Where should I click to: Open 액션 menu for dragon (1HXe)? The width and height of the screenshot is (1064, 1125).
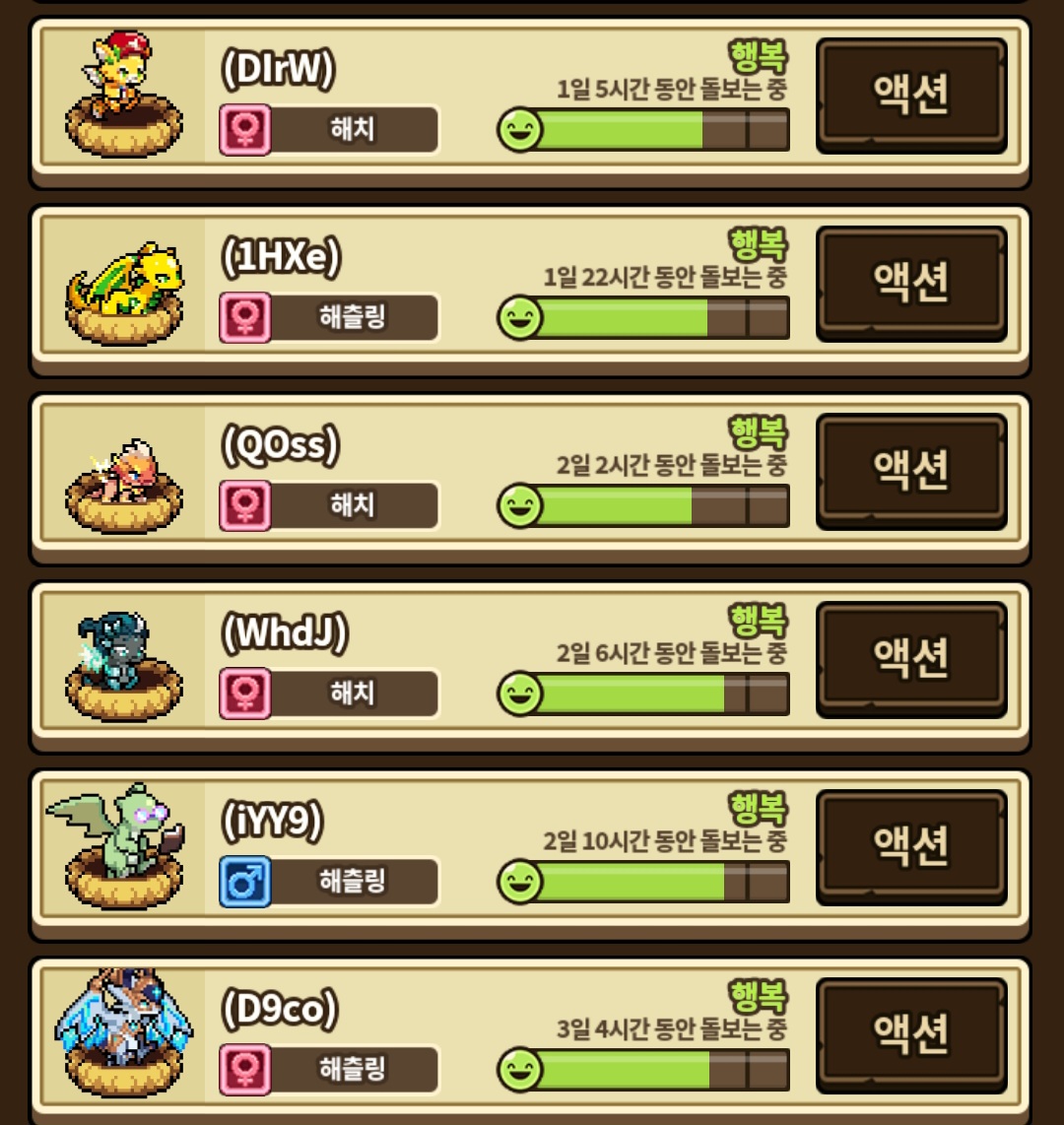click(x=911, y=282)
